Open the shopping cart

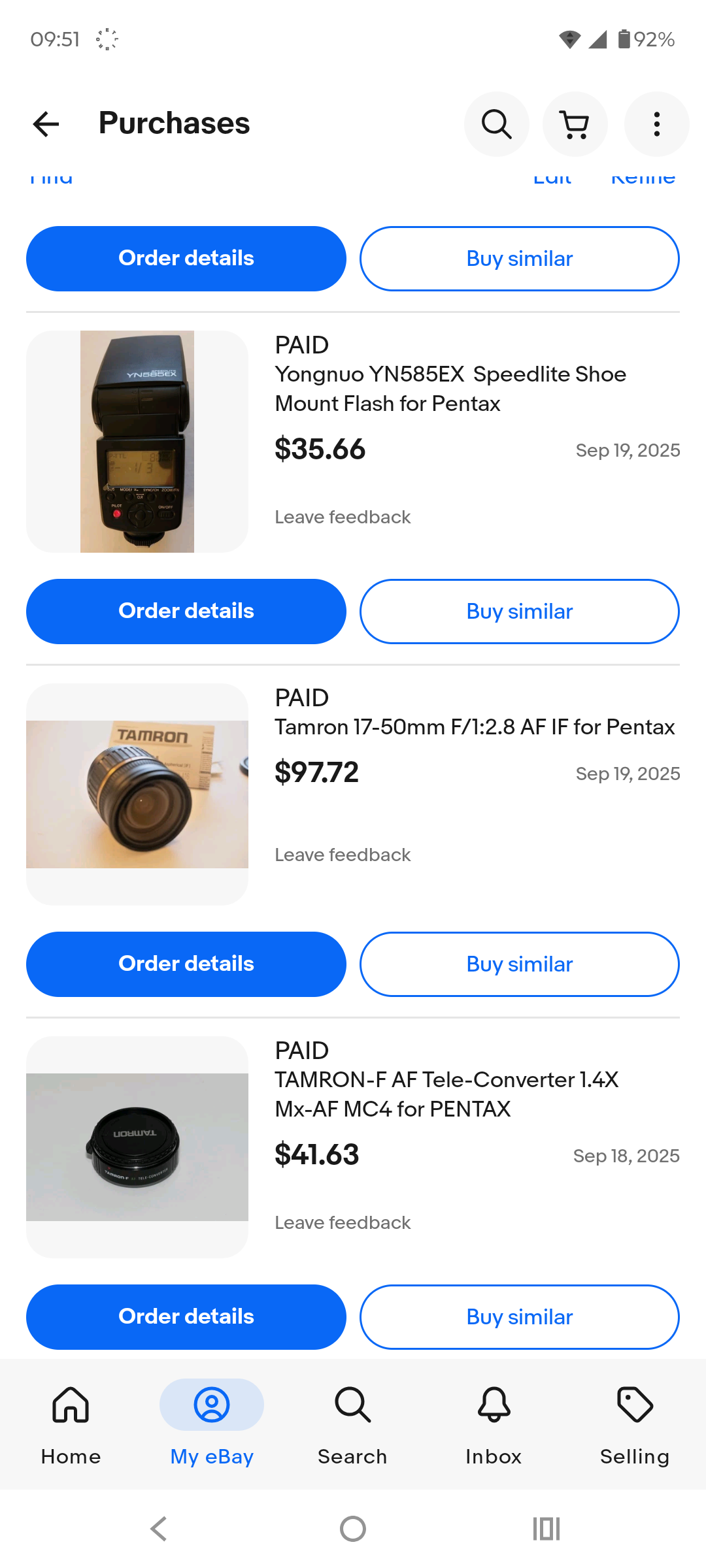[575, 124]
